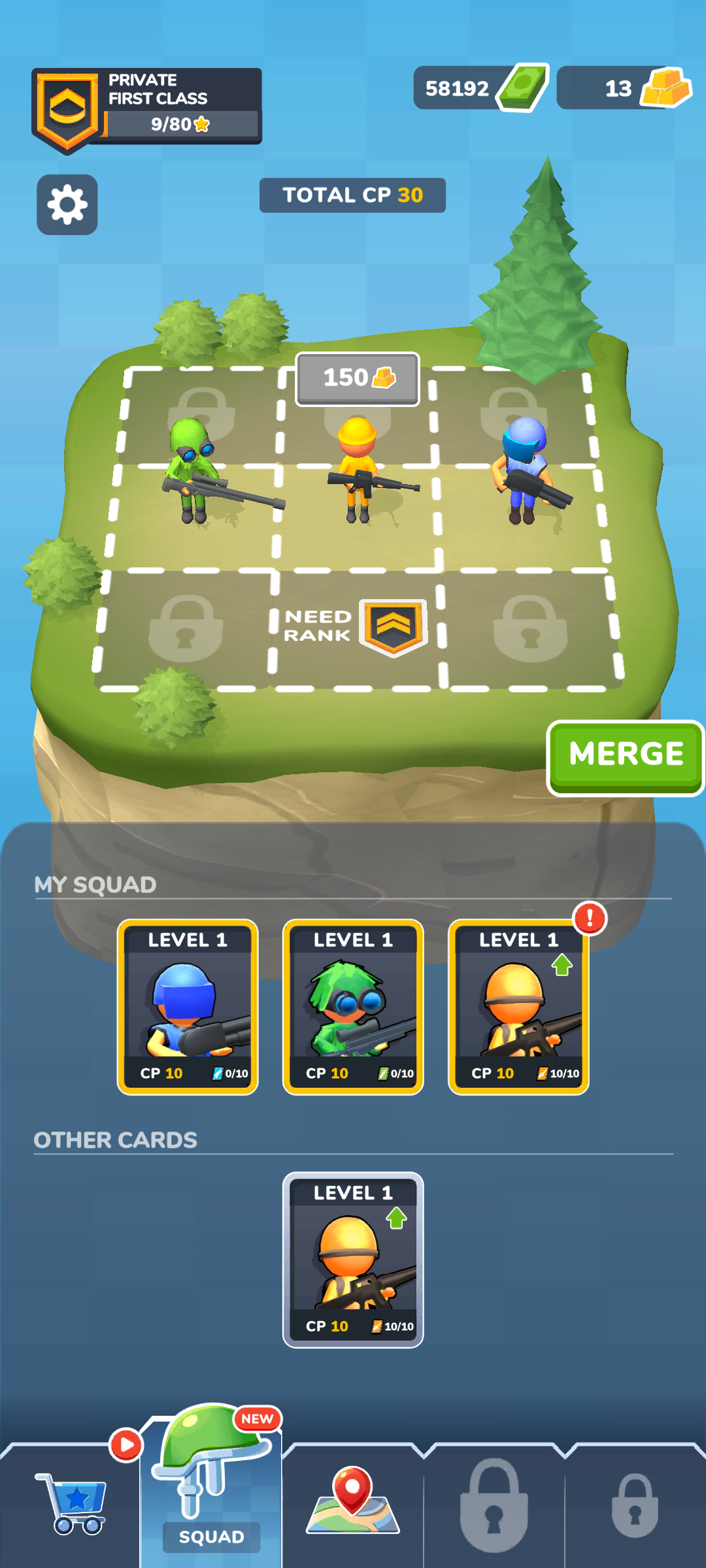This screenshot has height=1568, width=706.
Task: Tap the red exclamation alert on the squad card
Action: tap(590, 919)
